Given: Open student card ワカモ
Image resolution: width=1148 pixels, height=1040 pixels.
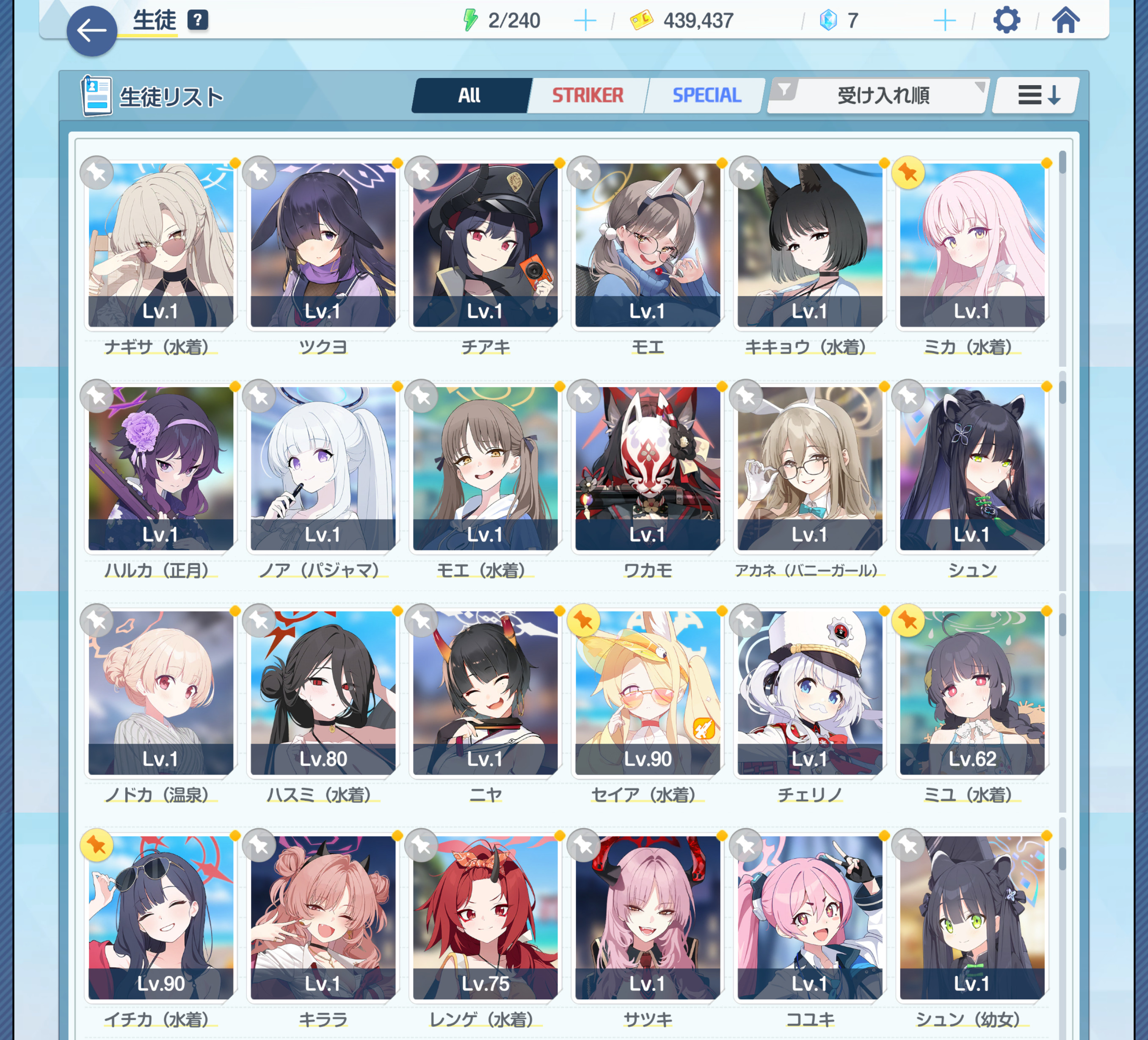Looking at the screenshot, I should 648,469.
